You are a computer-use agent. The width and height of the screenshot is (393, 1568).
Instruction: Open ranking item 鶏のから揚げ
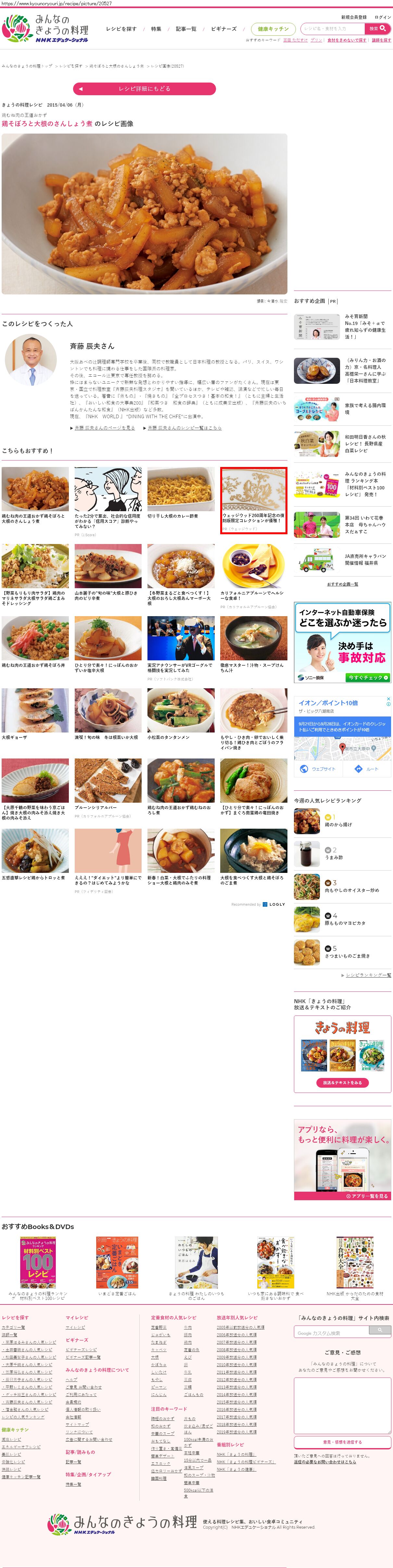coord(338,825)
